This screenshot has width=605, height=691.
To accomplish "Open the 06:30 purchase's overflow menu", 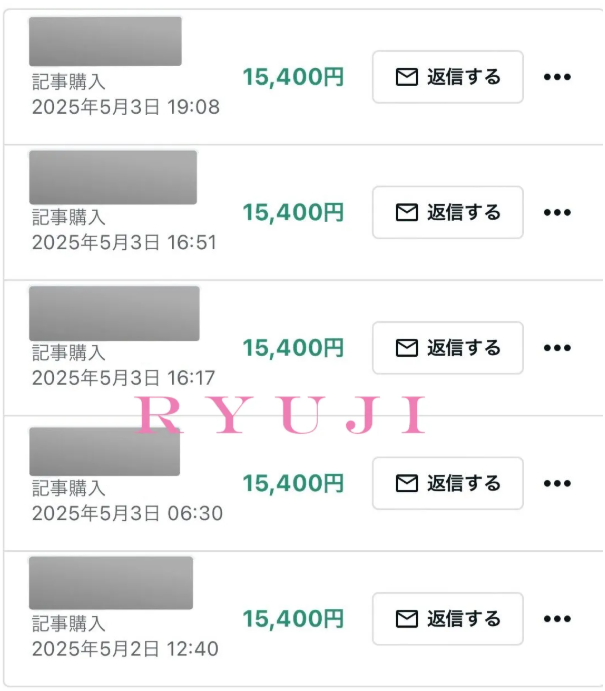I will pyautogui.click(x=557, y=483).
